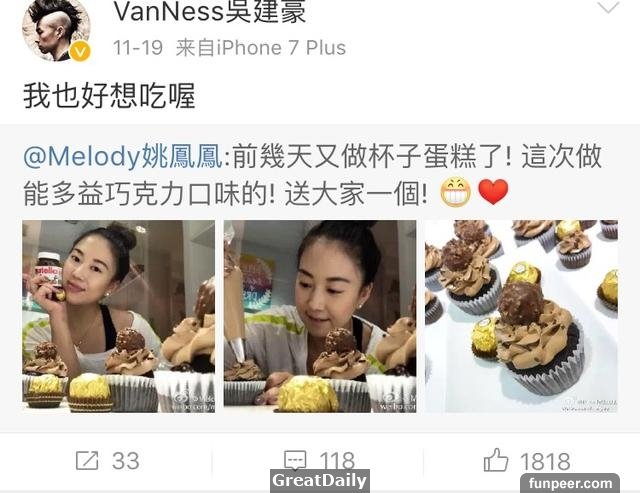
Task: Open the @Melody姚鳳鳳 mention link
Action: click(126, 157)
